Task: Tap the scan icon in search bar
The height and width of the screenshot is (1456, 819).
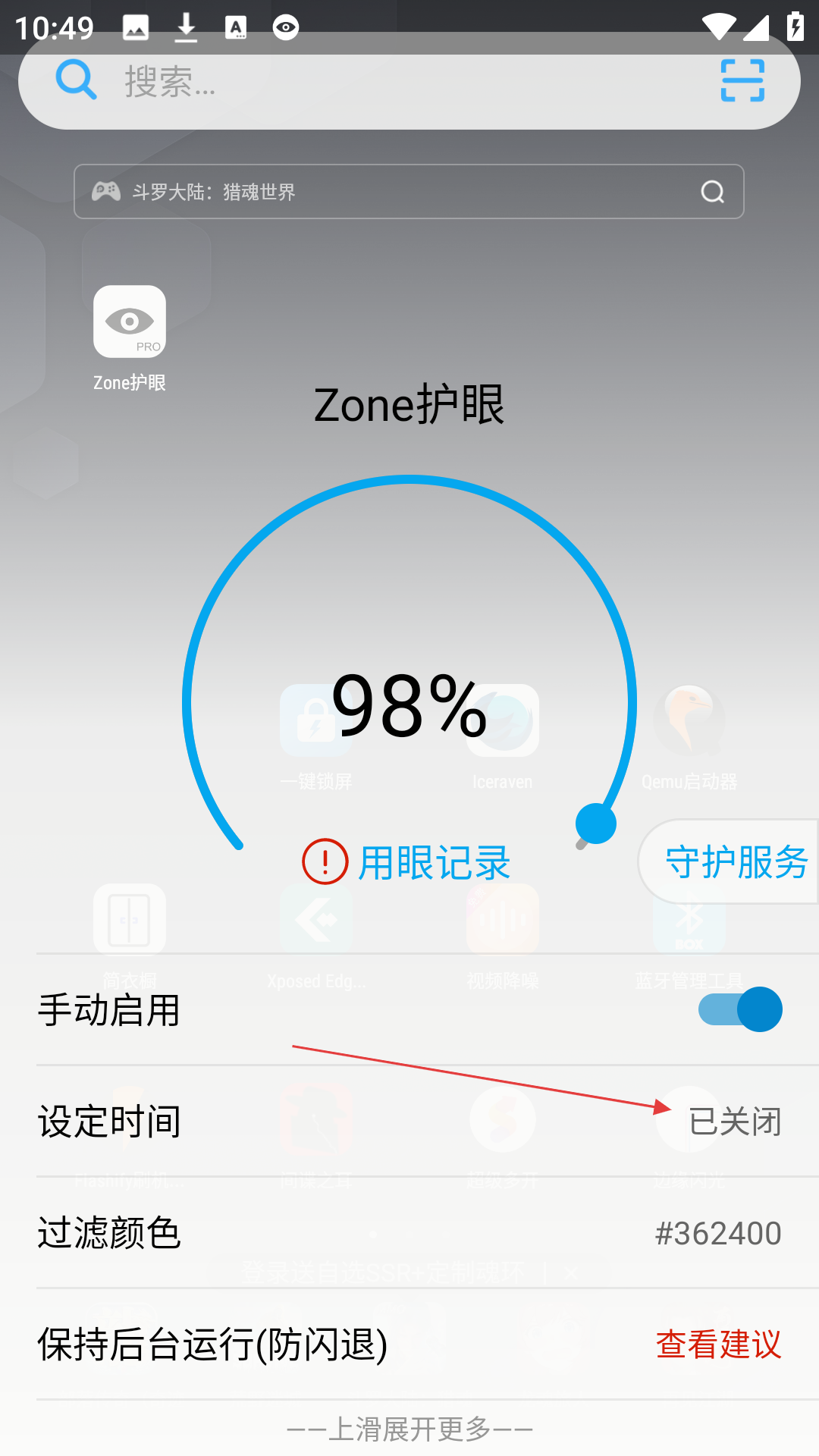Action: tap(742, 80)
